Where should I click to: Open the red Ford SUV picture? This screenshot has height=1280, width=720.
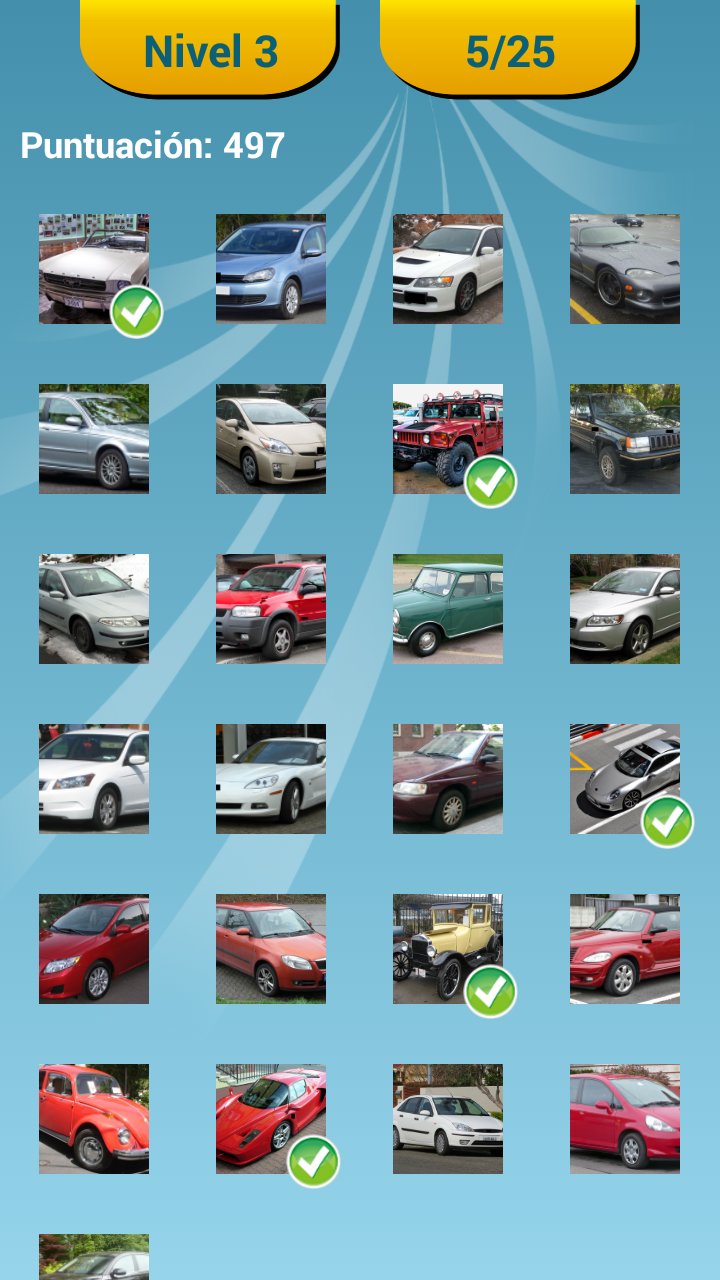coord(271,608)
